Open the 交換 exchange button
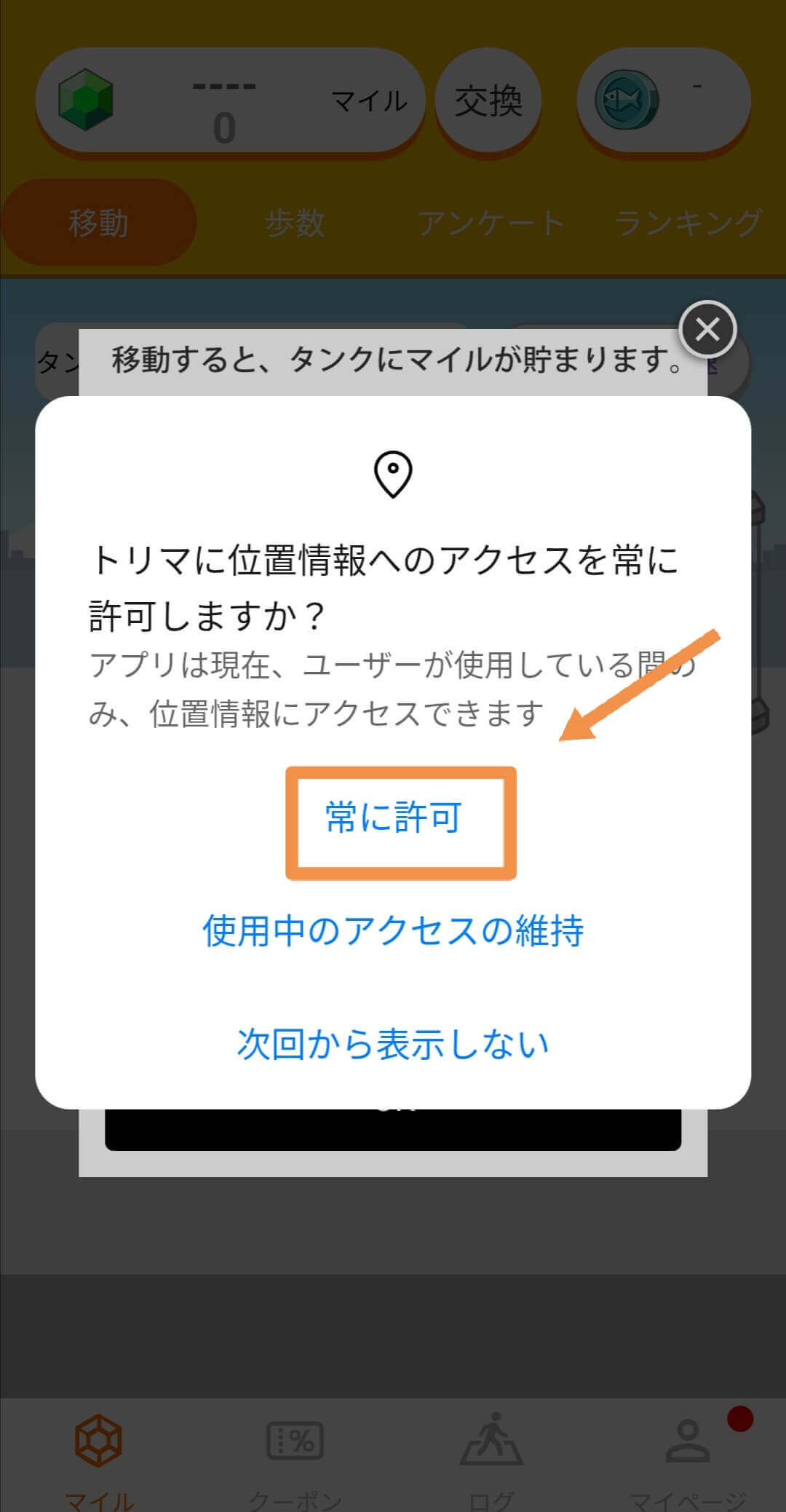 pyautogui.click(x=488, y=101)
